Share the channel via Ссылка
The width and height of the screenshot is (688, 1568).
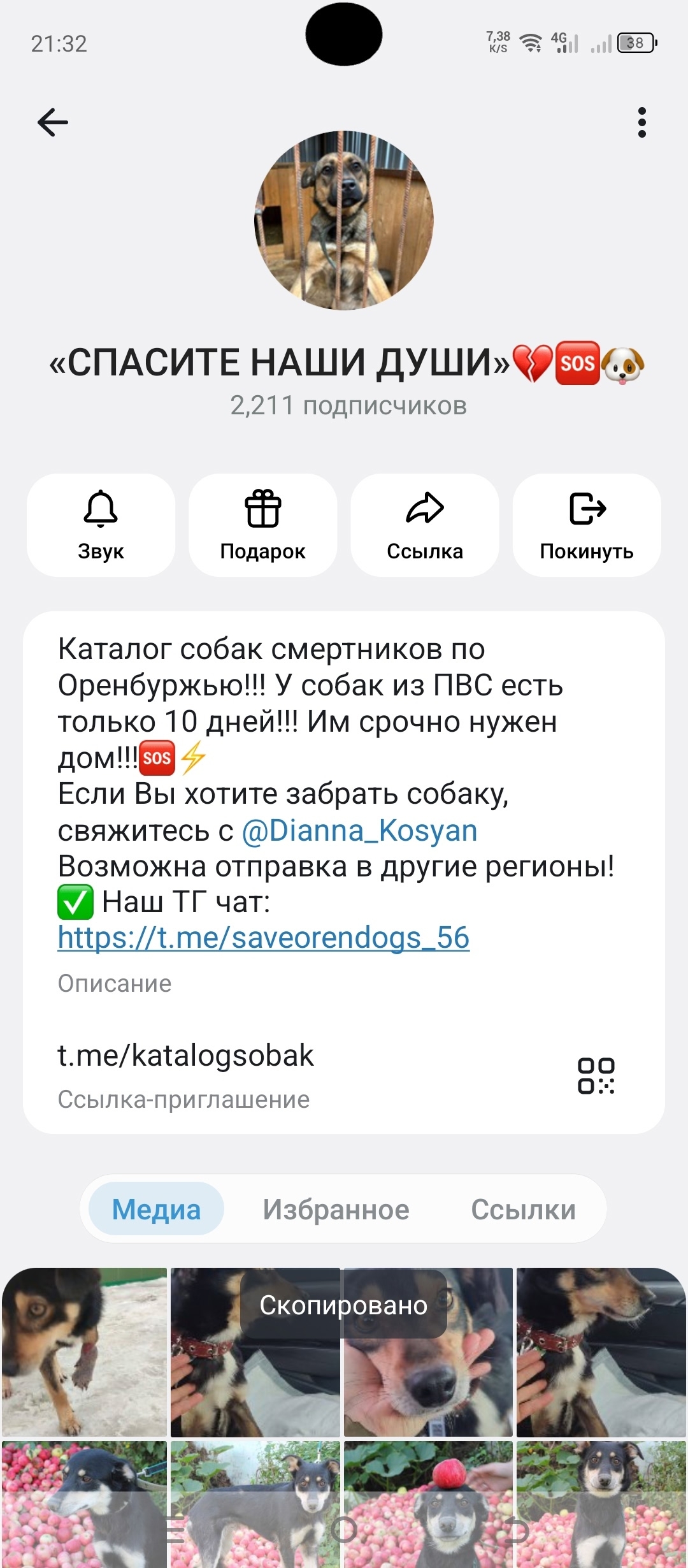coord(424,525)
